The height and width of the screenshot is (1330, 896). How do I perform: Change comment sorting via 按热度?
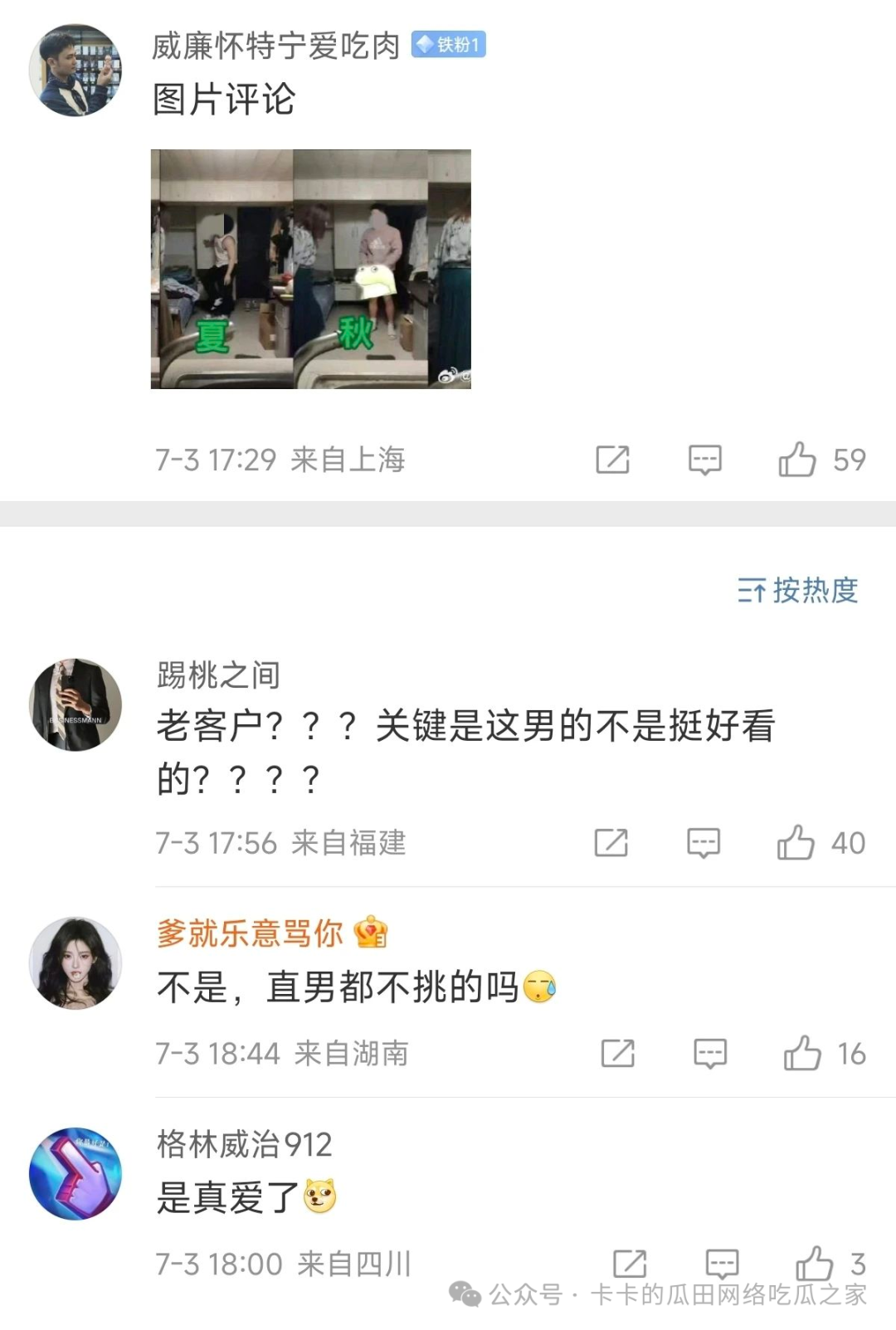pos(797,590)
